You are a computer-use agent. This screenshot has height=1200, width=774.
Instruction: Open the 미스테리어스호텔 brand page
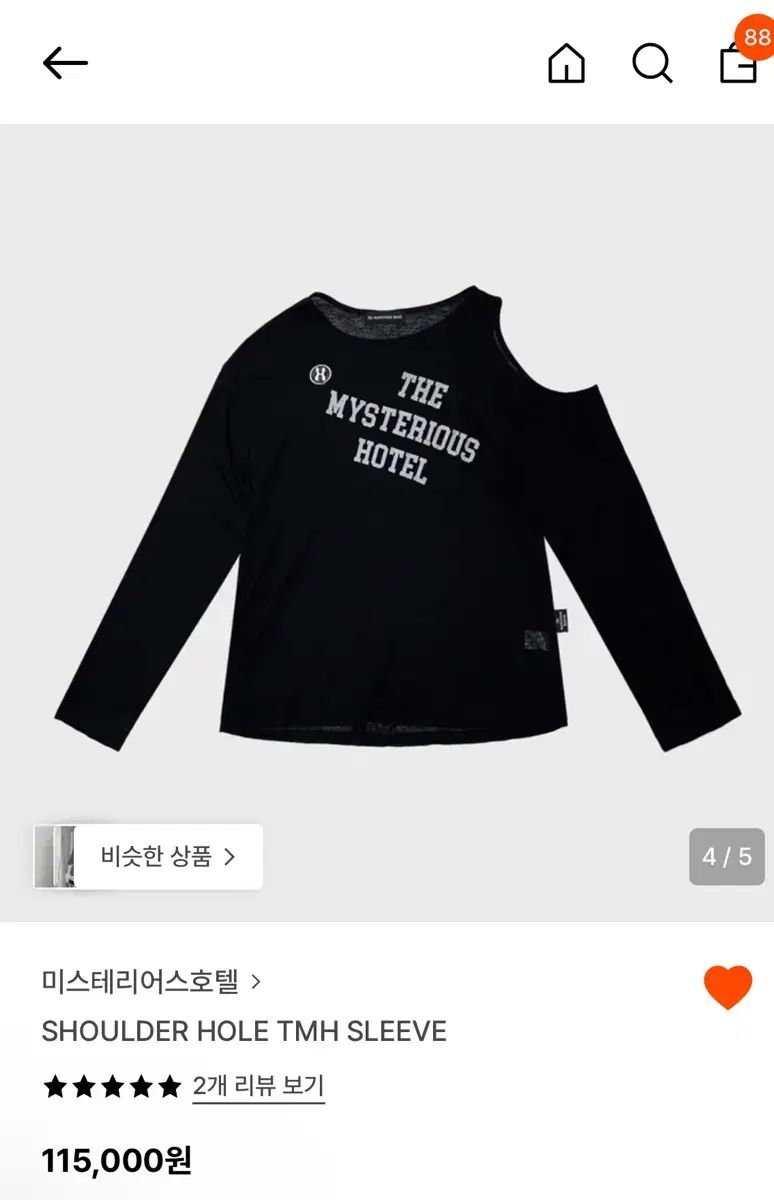point(151,981)
